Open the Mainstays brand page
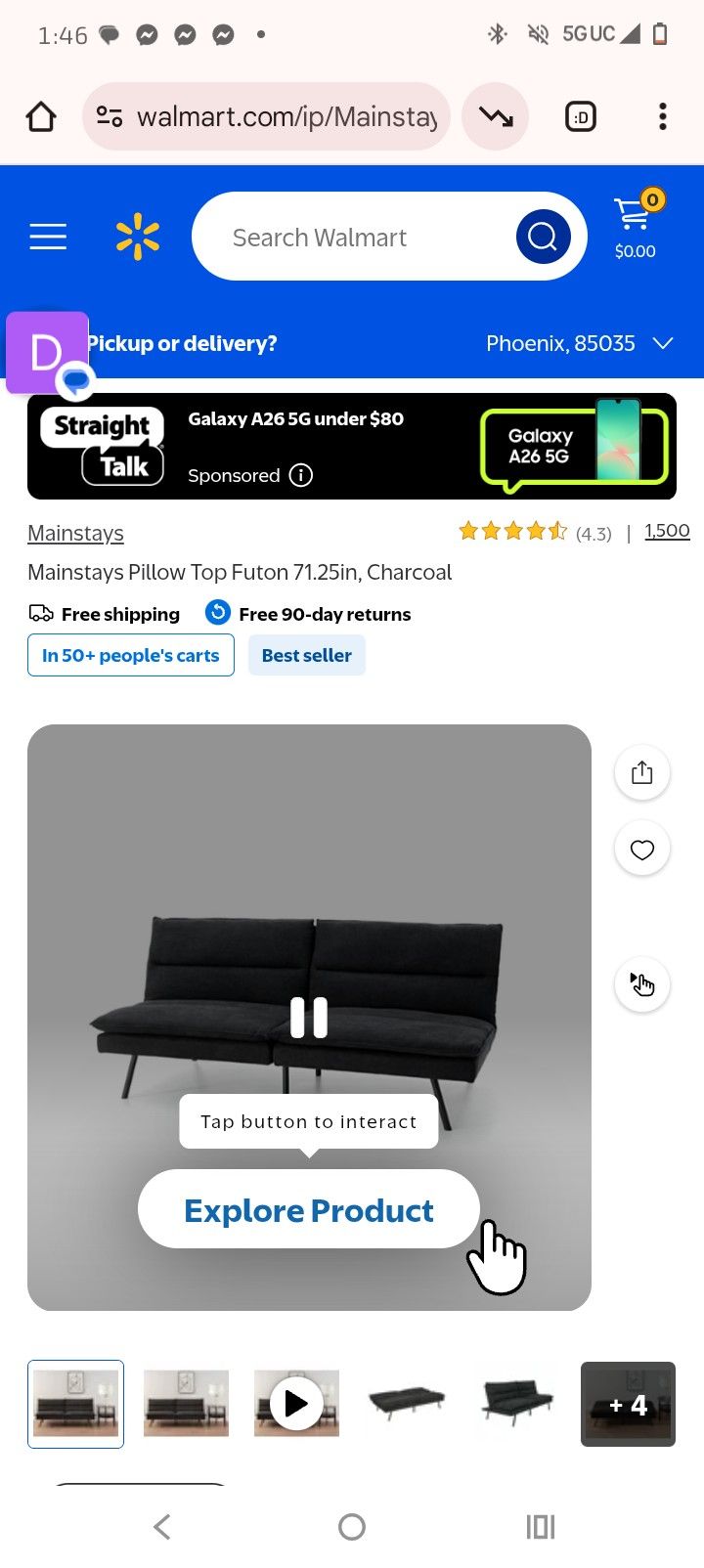The image size is (704, 1568). 75,533
